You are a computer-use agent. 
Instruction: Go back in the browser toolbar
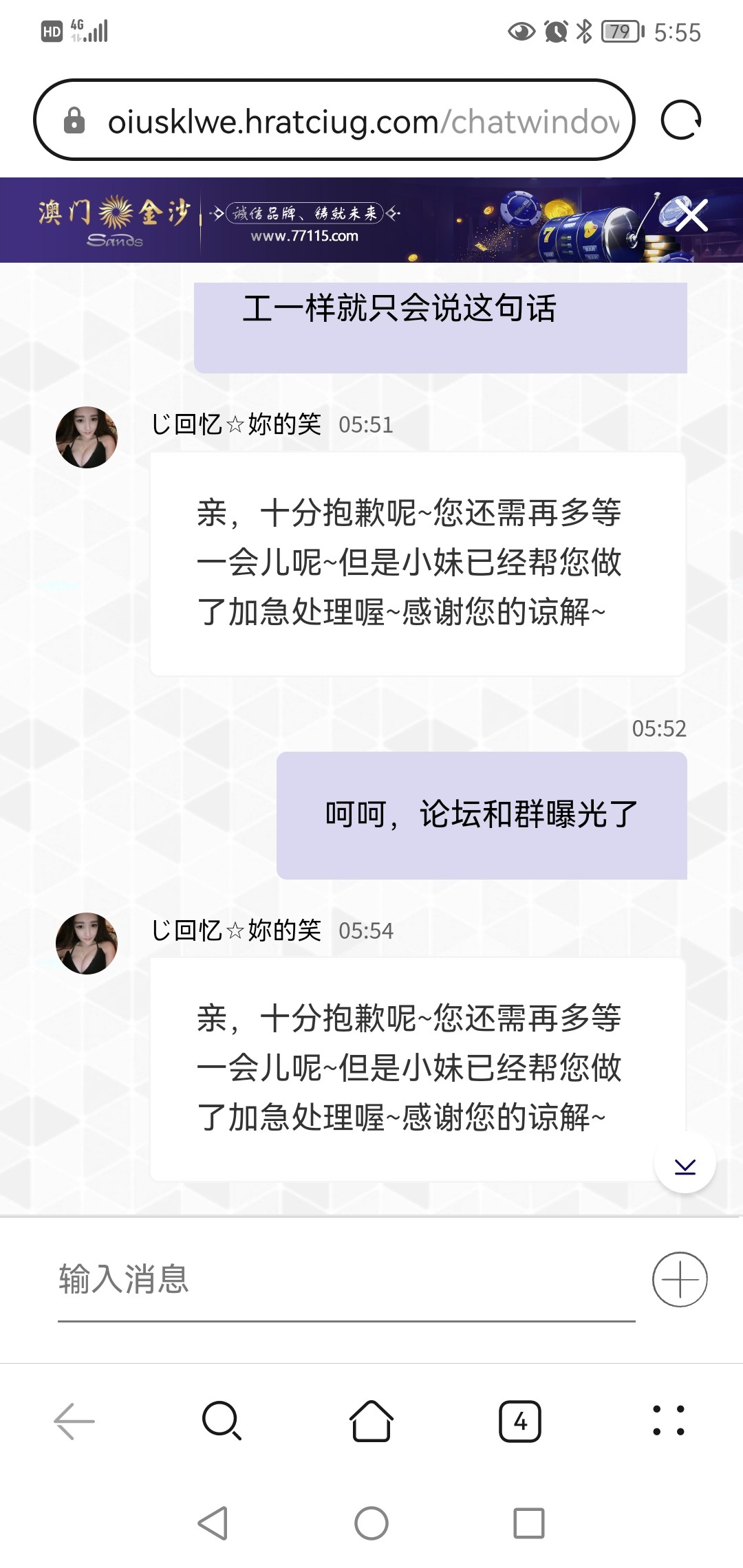74,1421
